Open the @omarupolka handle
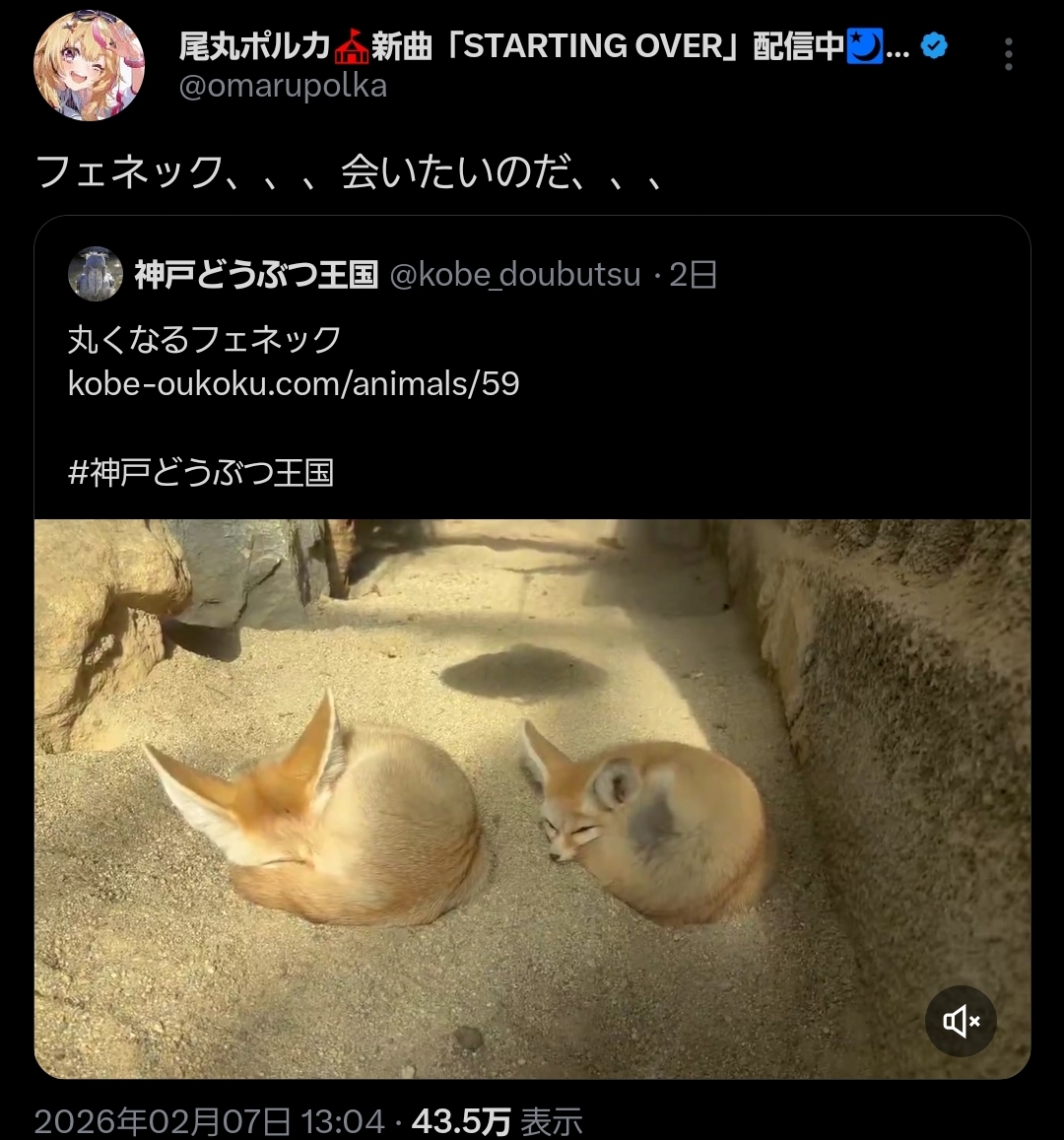Screen dimensions: 1064x1140 [x=283, y=87]
